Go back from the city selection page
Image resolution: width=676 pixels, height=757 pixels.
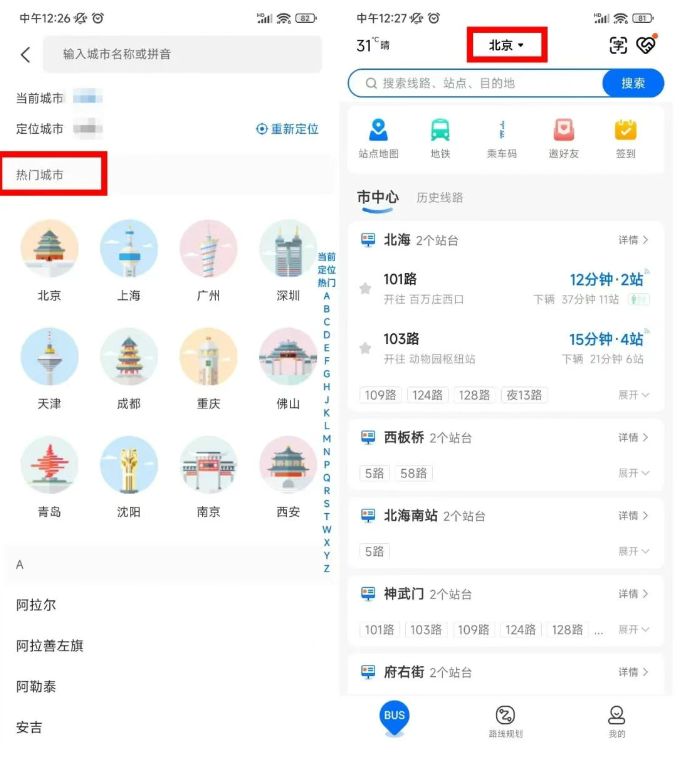coord(25,55)
